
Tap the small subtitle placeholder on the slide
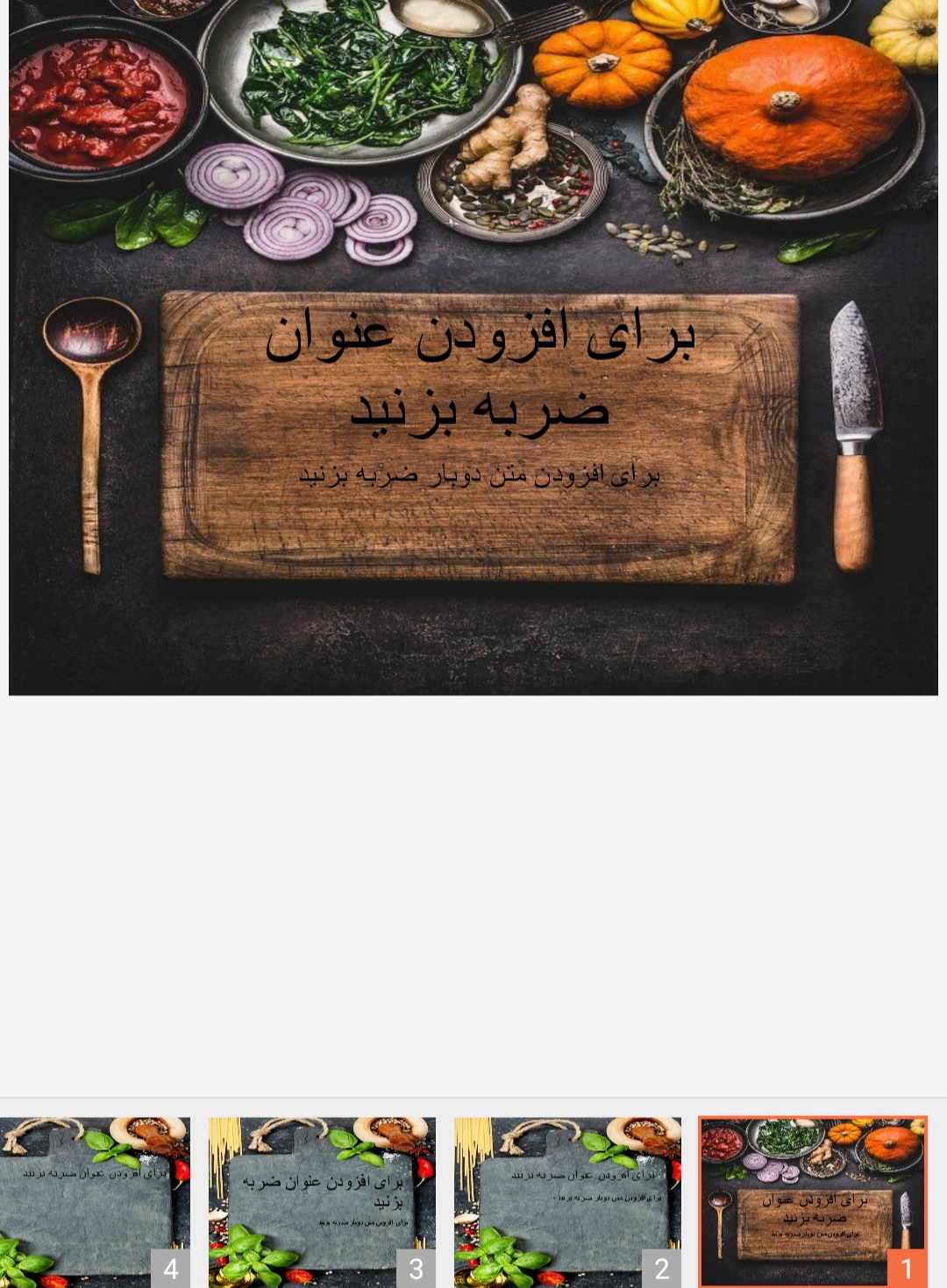480,475
